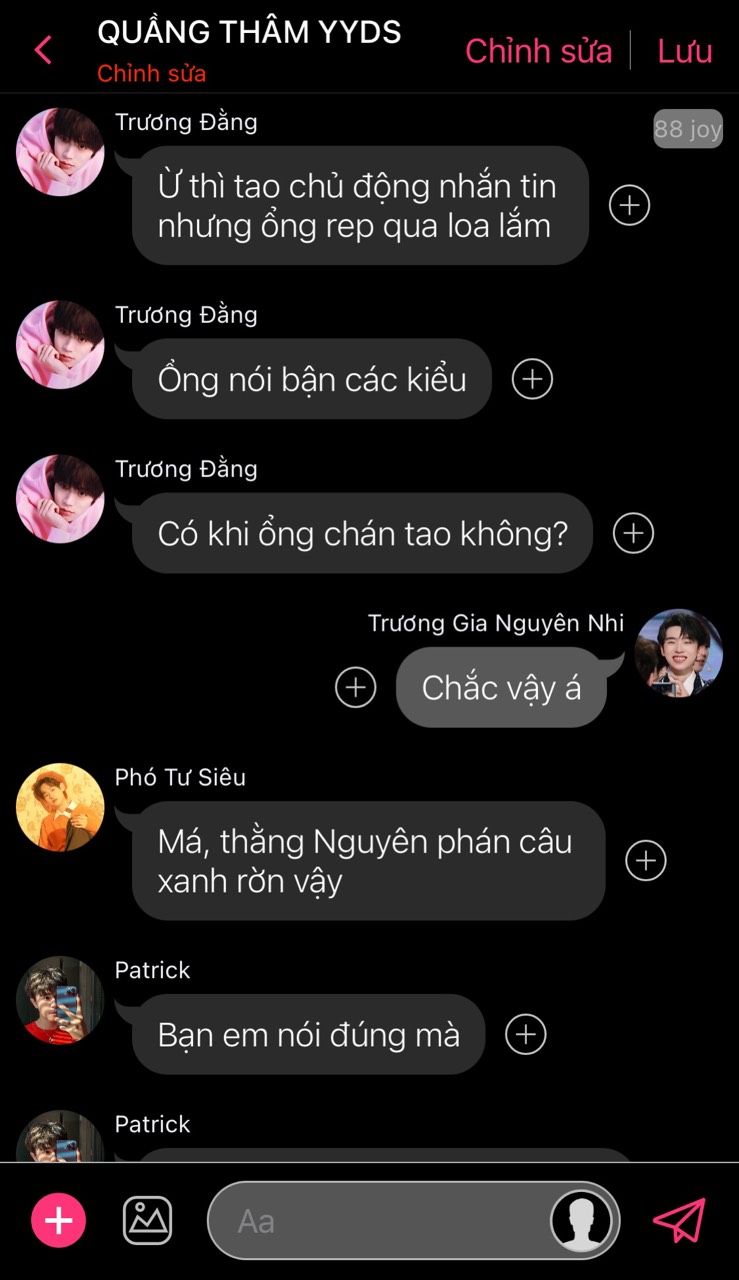Tap the plus beside Phó Tư Siêu's message
Screen dimensions: 739x1280
tap(646, 860)
